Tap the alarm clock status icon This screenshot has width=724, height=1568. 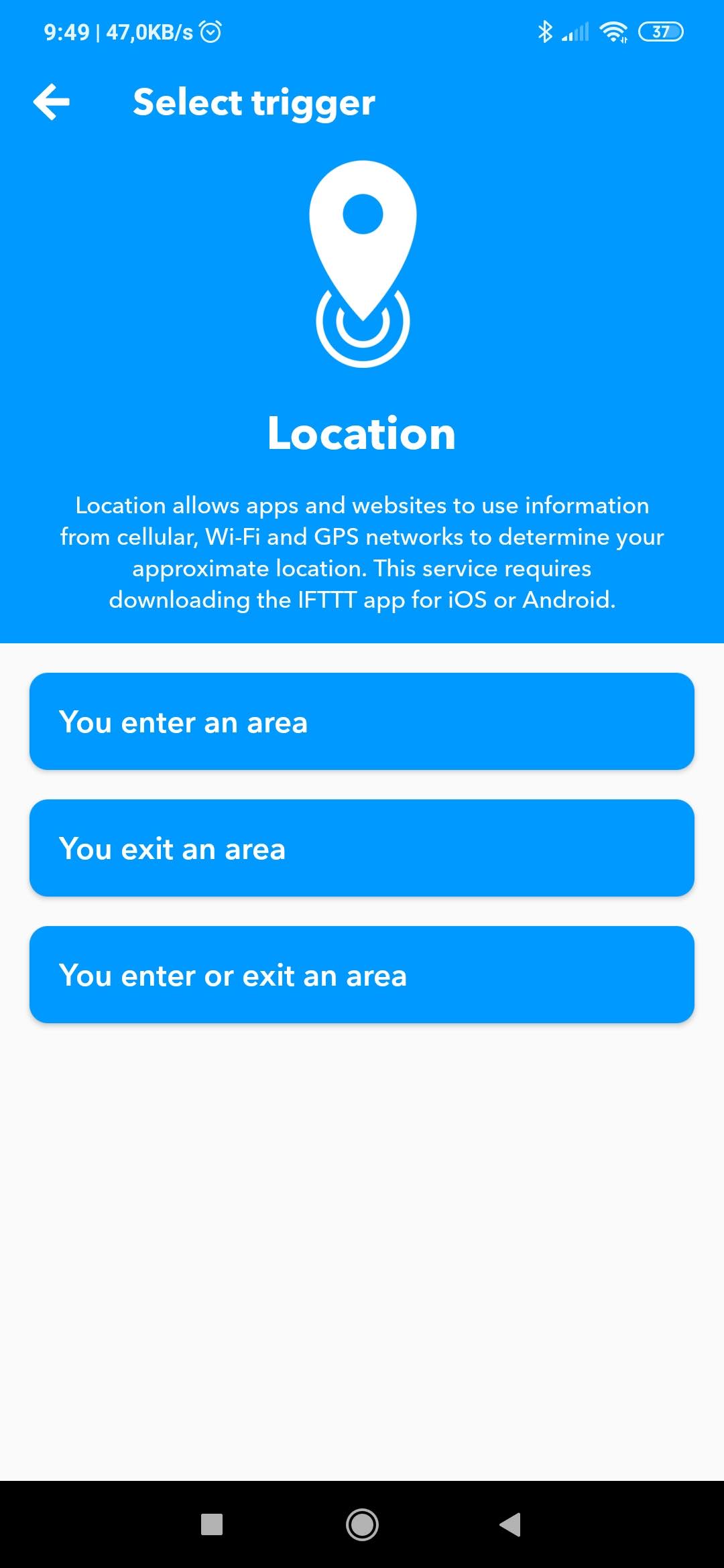coord(210,30)
